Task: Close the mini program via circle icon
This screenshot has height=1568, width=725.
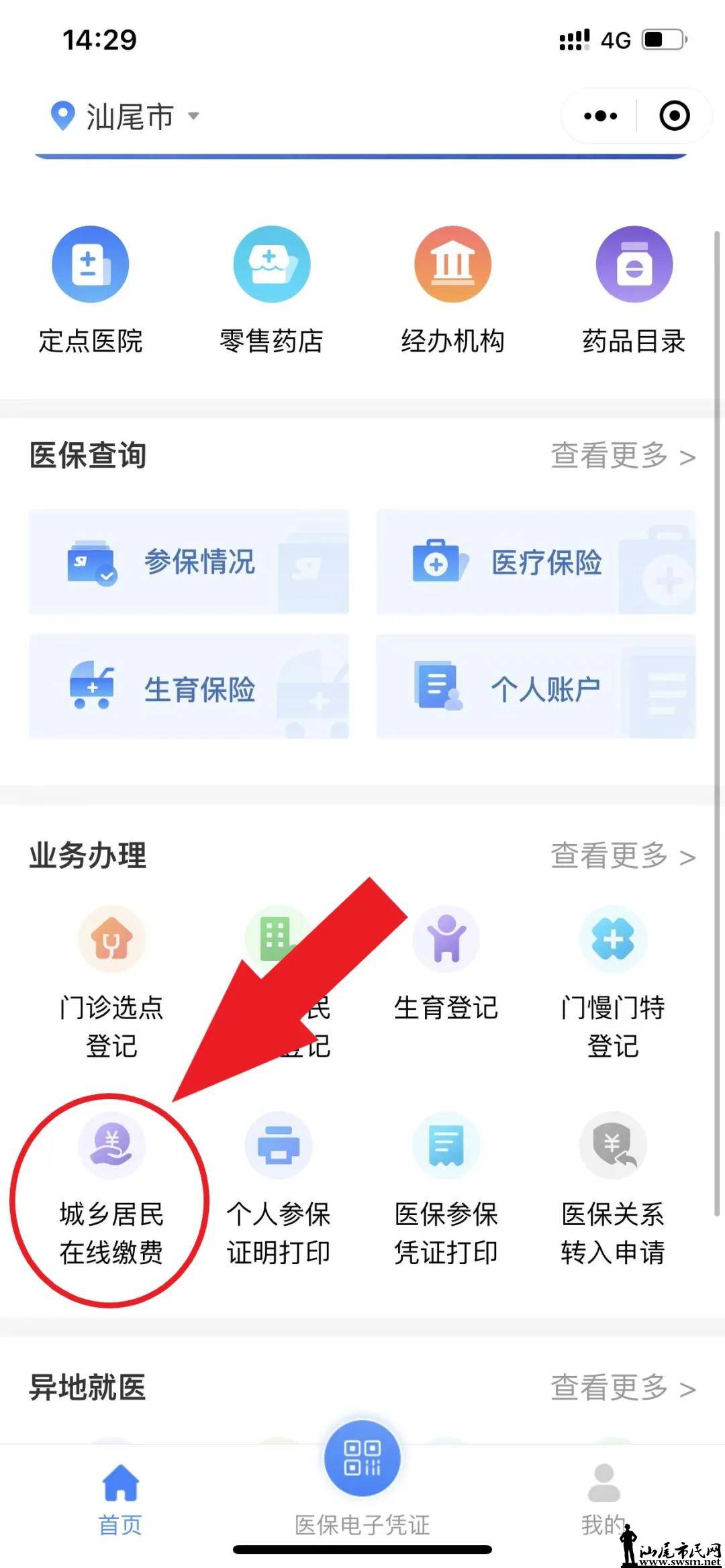Action: coord(674,116)
